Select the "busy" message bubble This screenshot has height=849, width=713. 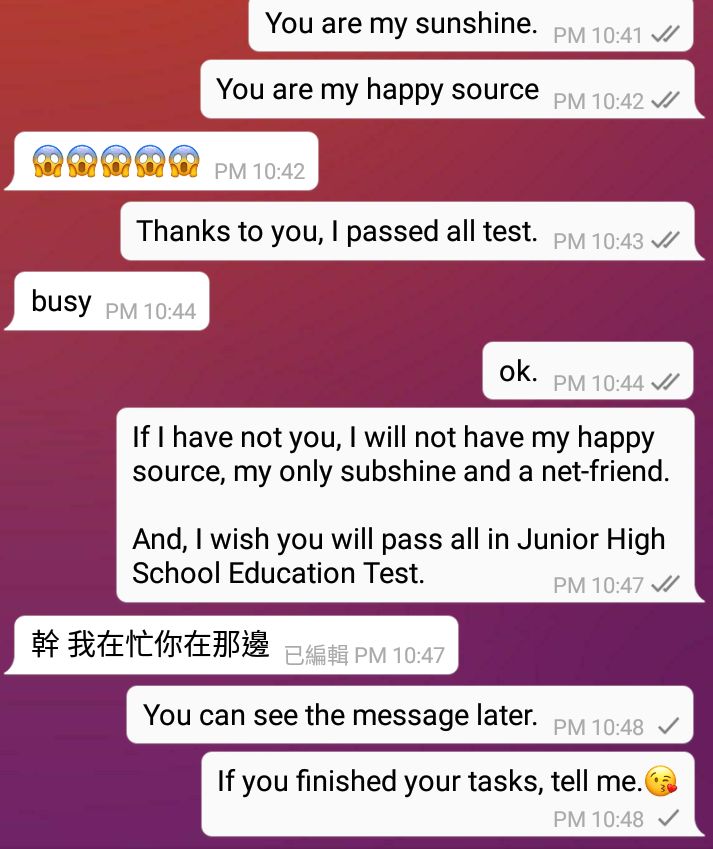click(x=108, y=301)
